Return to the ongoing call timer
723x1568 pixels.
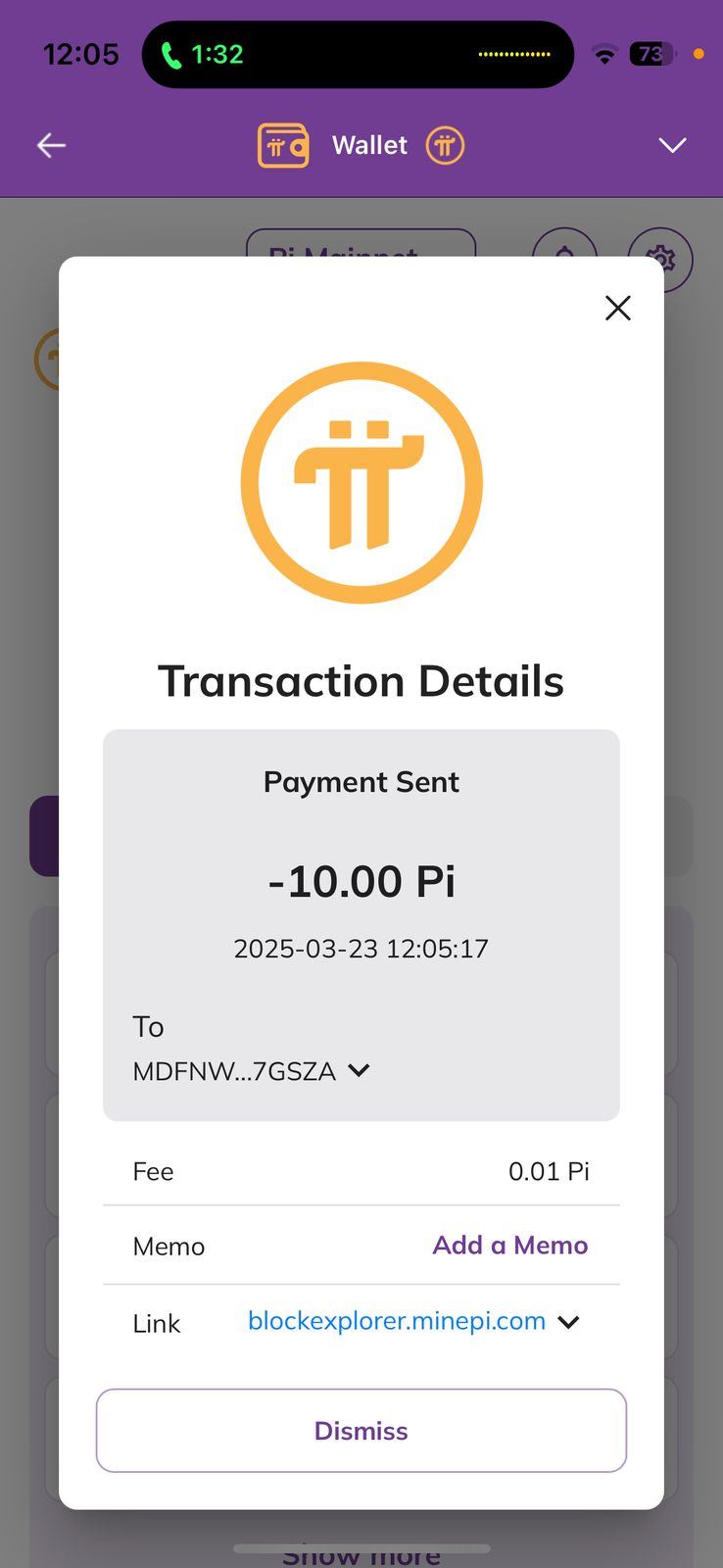coord(202,55)
